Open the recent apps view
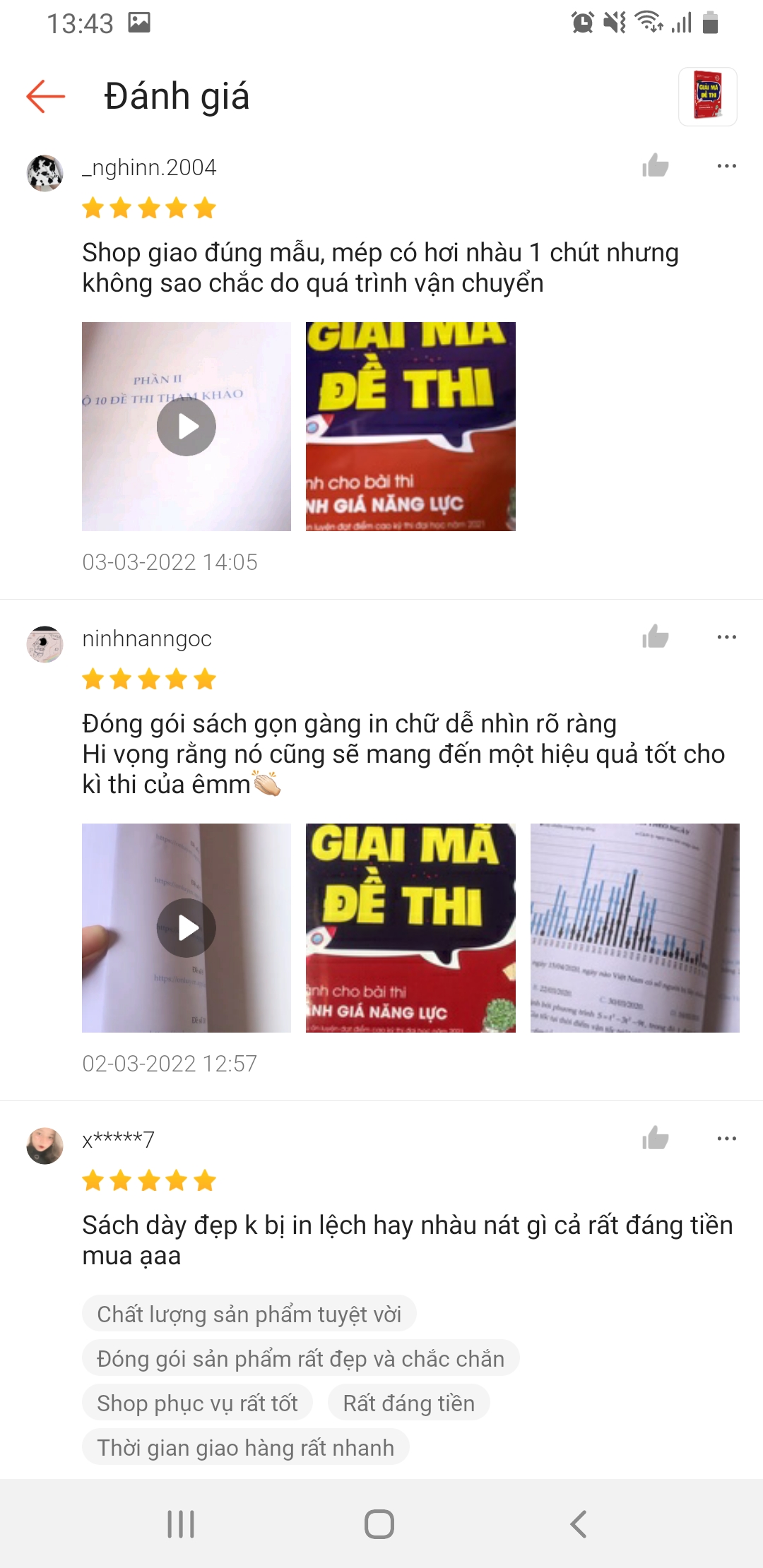The height and width of the screenshot is (1568, 763). click(x=181, y=1524)
